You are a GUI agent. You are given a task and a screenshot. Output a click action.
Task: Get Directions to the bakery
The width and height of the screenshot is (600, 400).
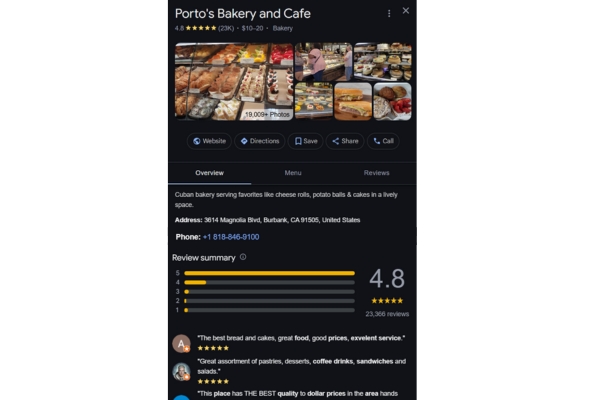tap(259, 141)
